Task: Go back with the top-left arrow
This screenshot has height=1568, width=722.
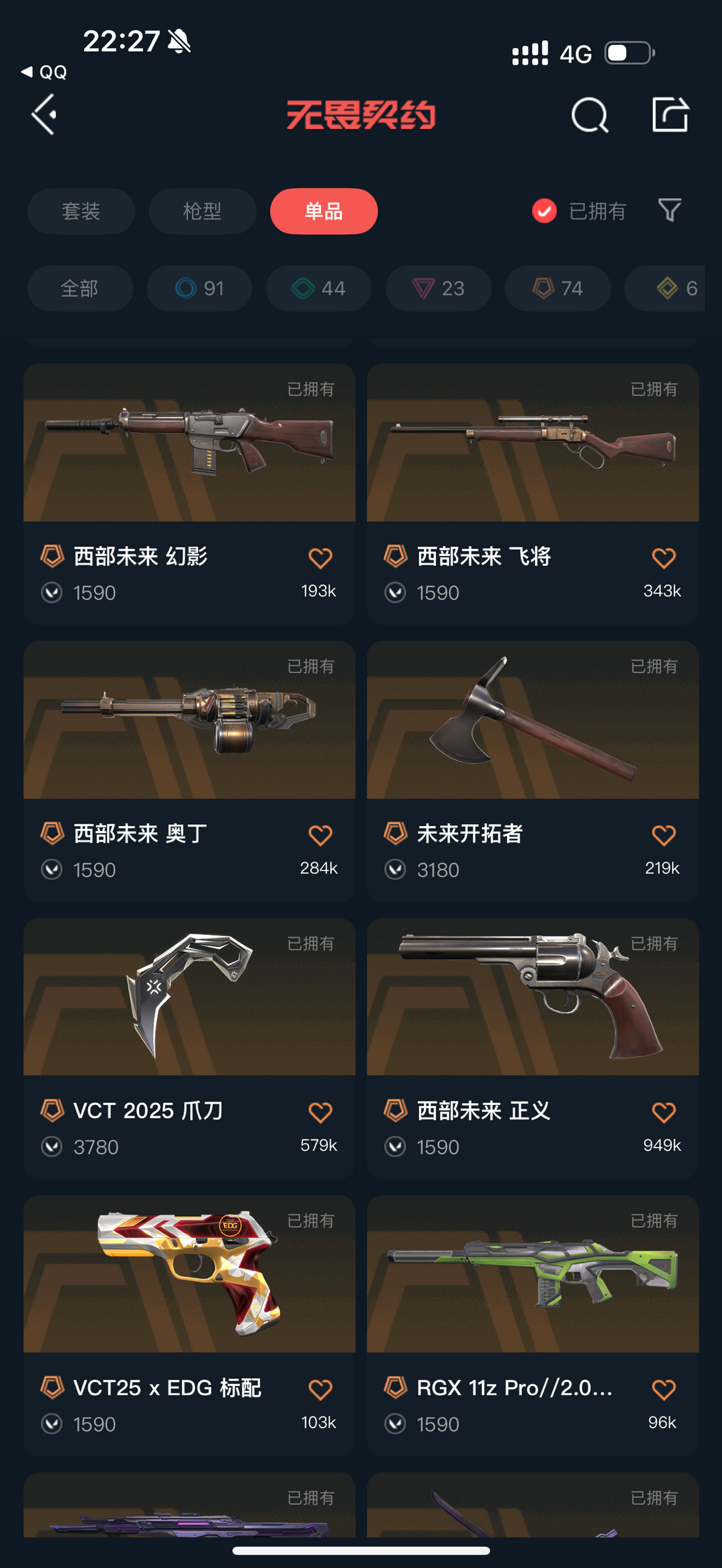Action: click(44, 114)
